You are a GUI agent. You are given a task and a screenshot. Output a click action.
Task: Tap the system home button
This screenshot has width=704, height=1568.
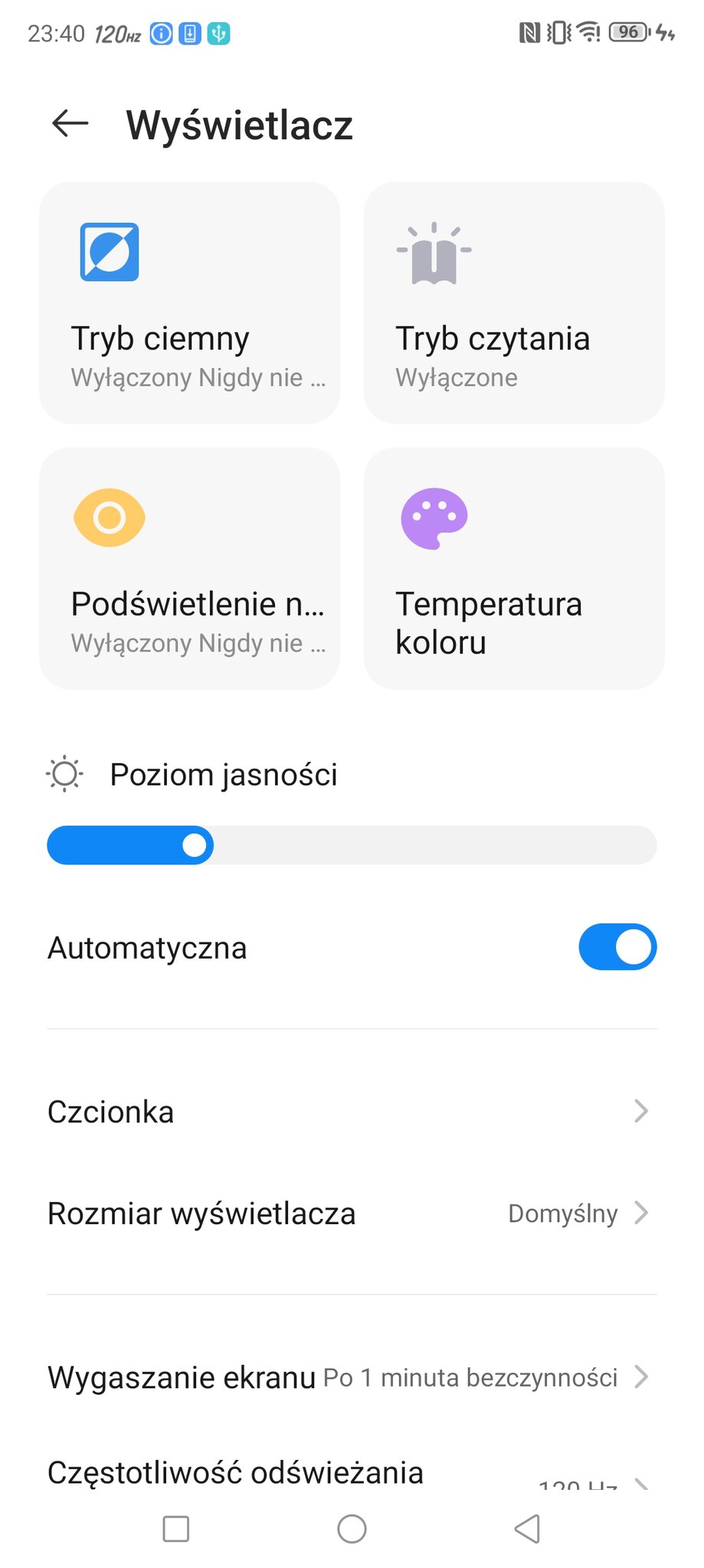coord(352,1529)
